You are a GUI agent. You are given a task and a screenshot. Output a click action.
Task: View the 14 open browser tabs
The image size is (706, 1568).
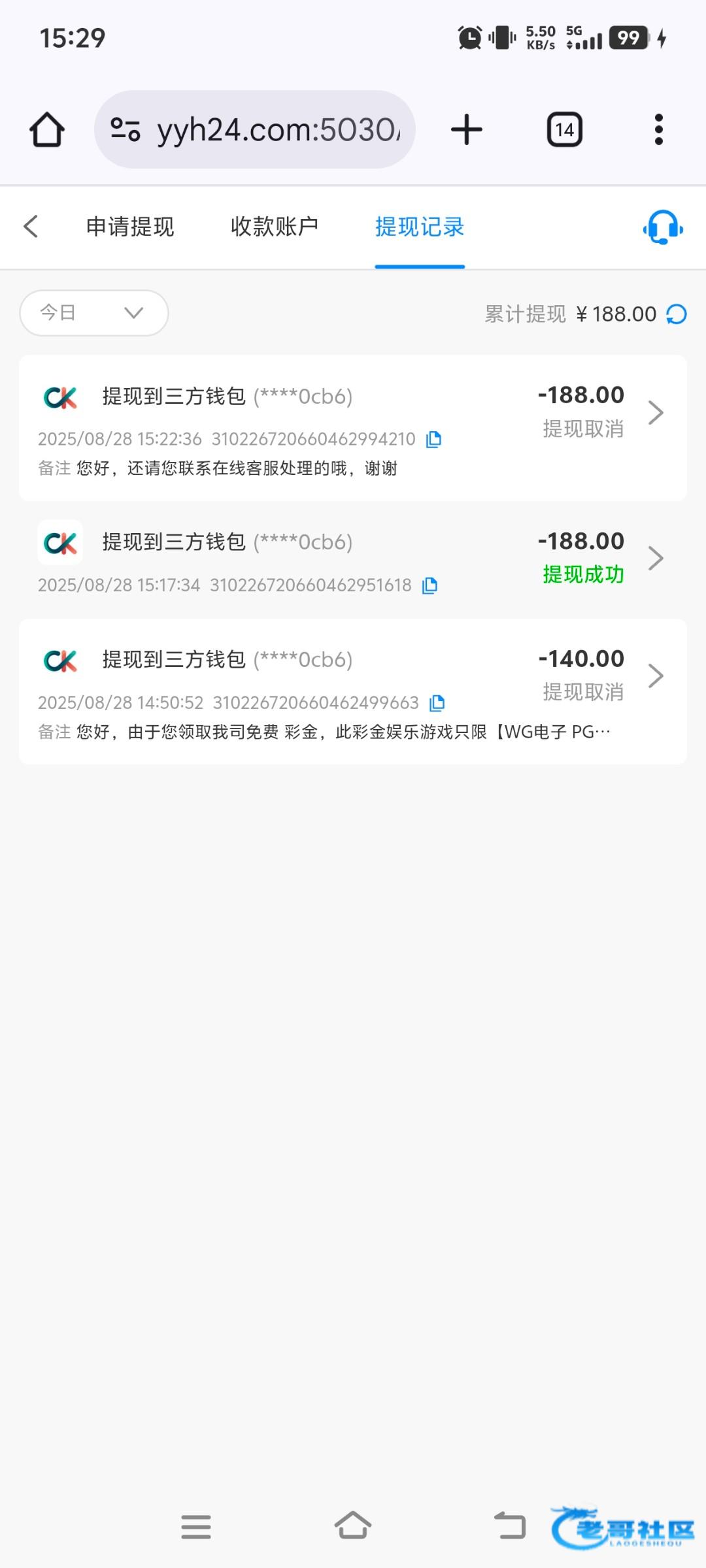point(565,129)
